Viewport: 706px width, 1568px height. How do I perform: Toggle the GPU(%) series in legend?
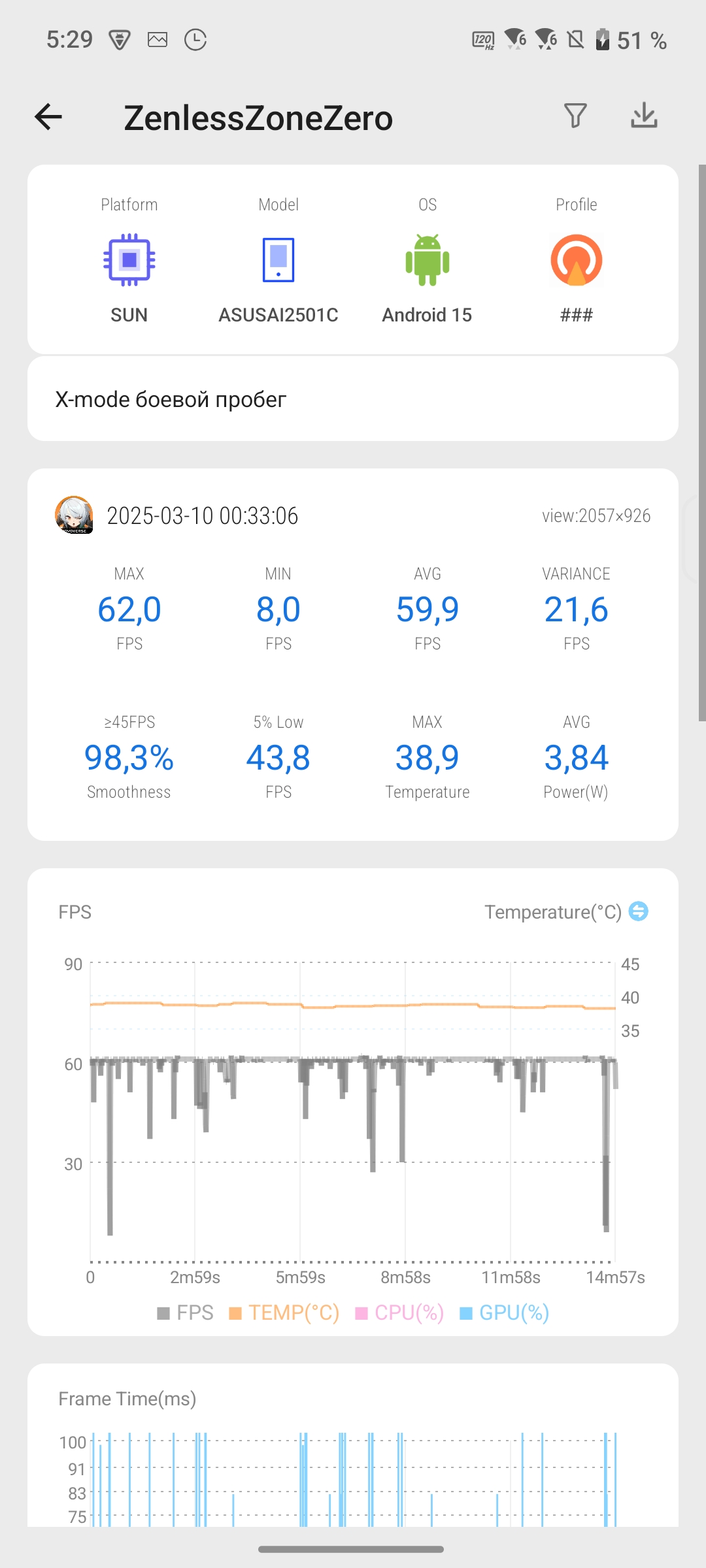pos(505,1313)
